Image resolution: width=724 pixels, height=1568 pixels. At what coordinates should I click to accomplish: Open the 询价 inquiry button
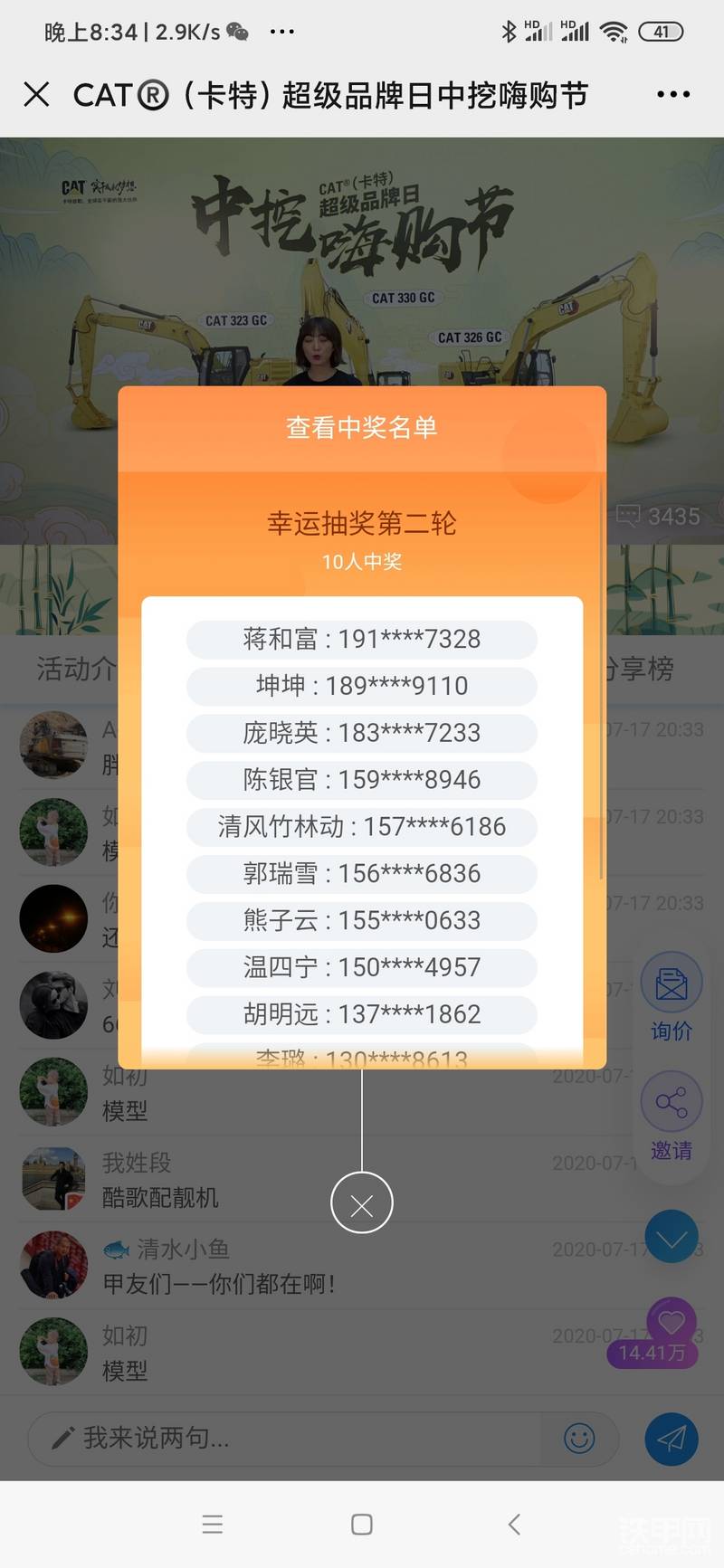point(671,996)
